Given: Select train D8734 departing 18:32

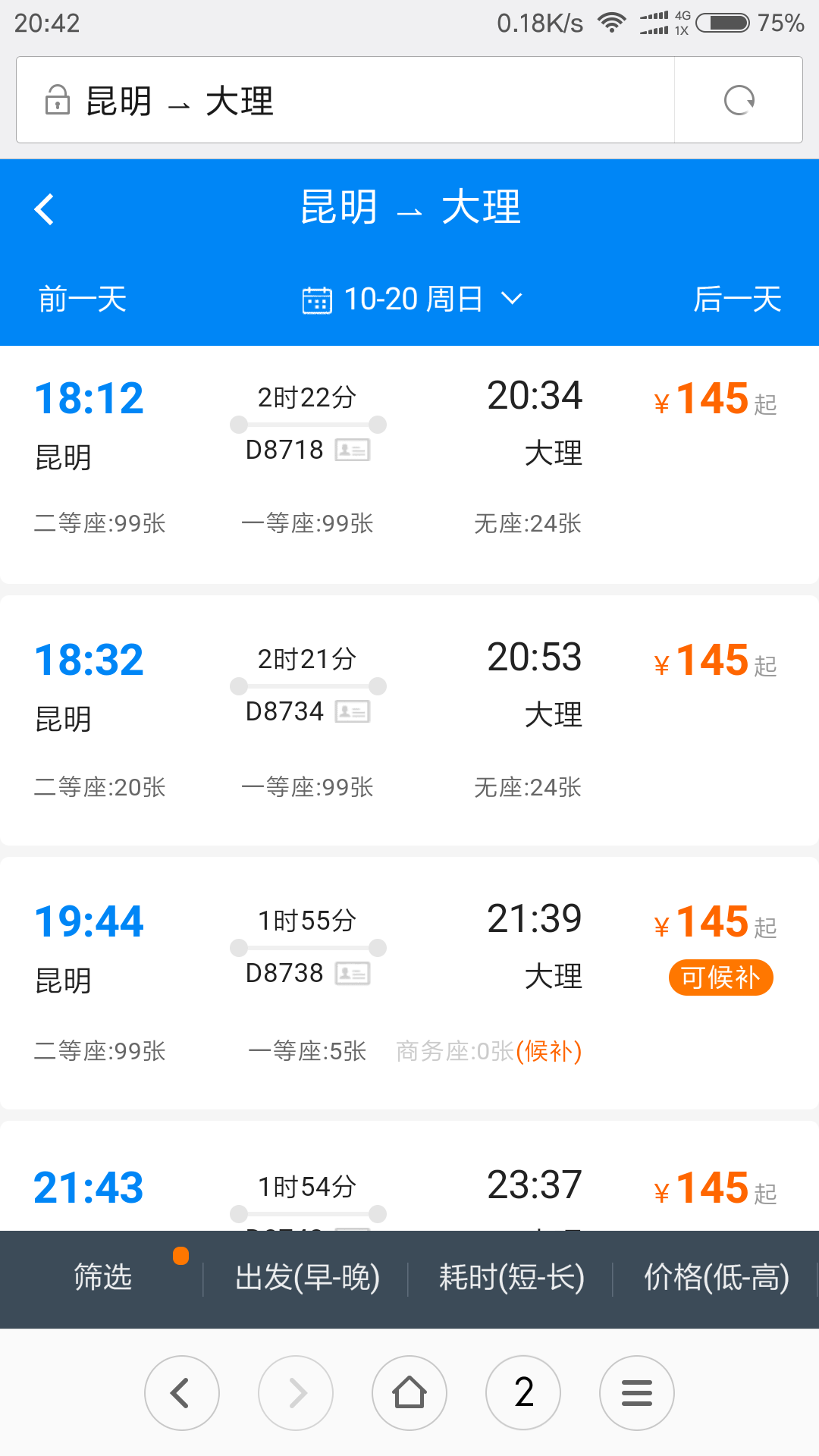Looking at the screenshot, I should pos(409,720).
